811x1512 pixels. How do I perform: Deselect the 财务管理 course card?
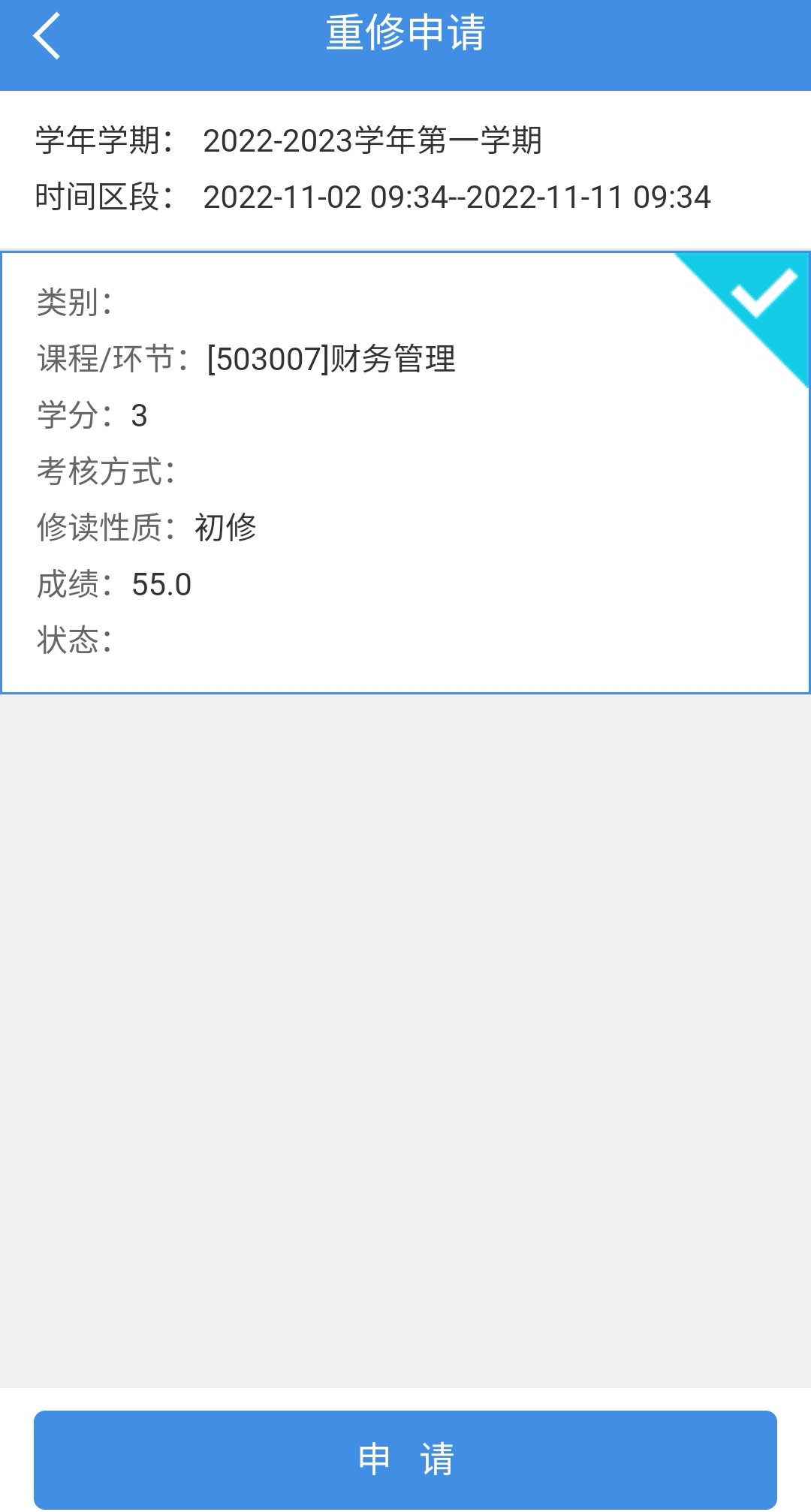point(405,473)
